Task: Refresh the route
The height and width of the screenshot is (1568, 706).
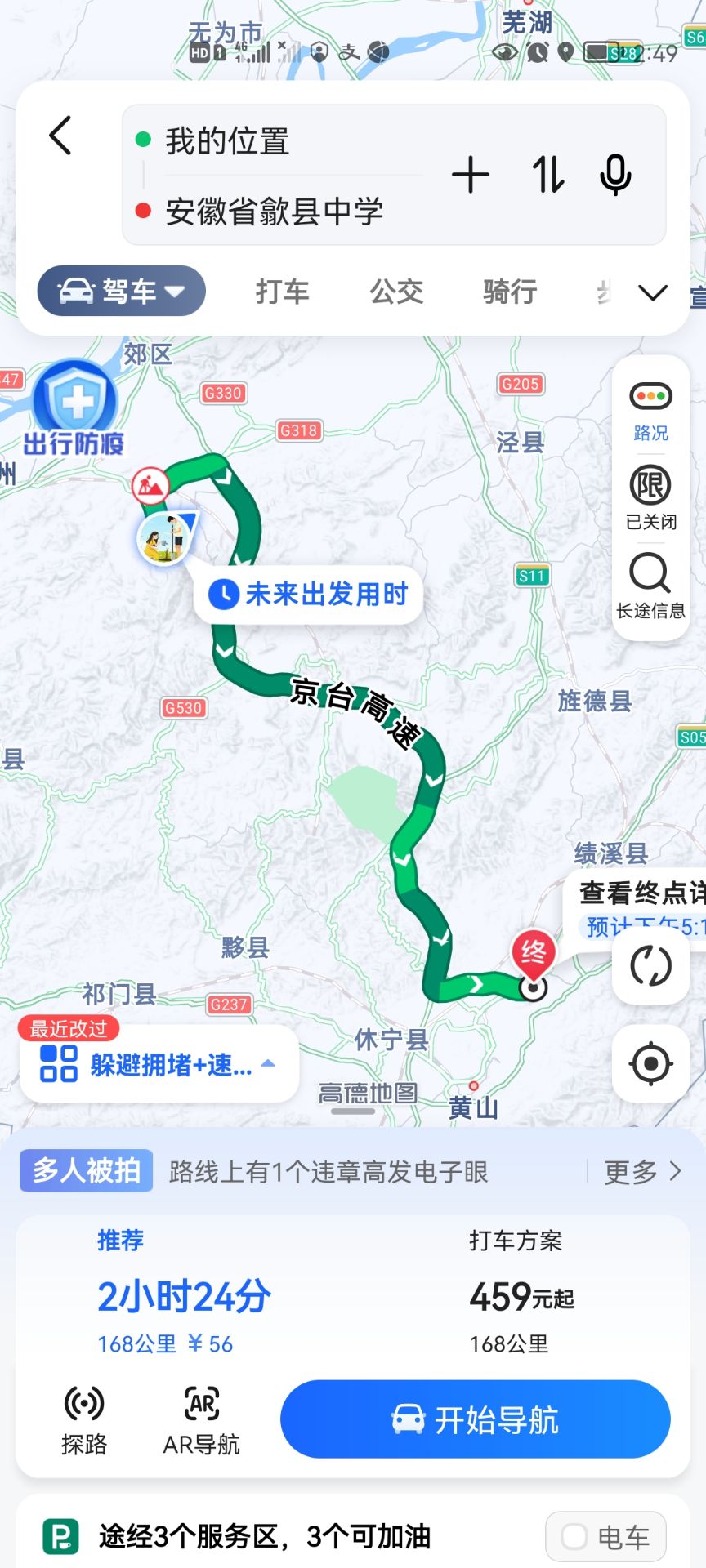Action: click(x=650, y=965)
